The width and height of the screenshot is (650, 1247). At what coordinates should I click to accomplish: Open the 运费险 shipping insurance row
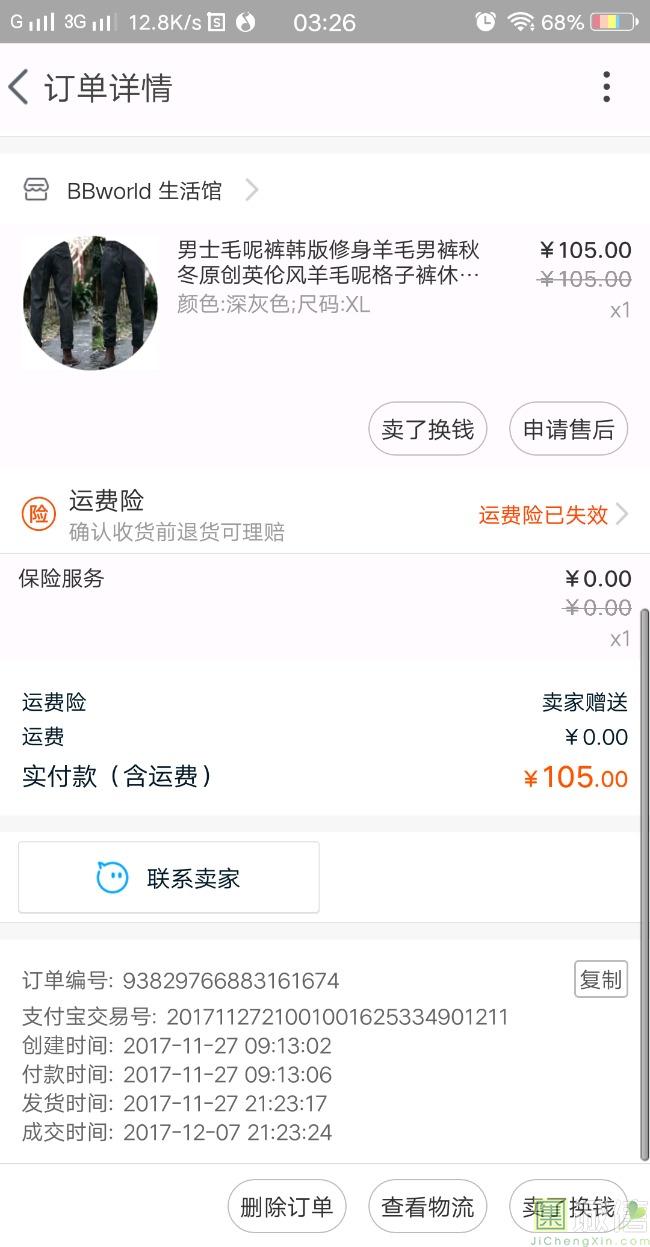click(325, 514)
